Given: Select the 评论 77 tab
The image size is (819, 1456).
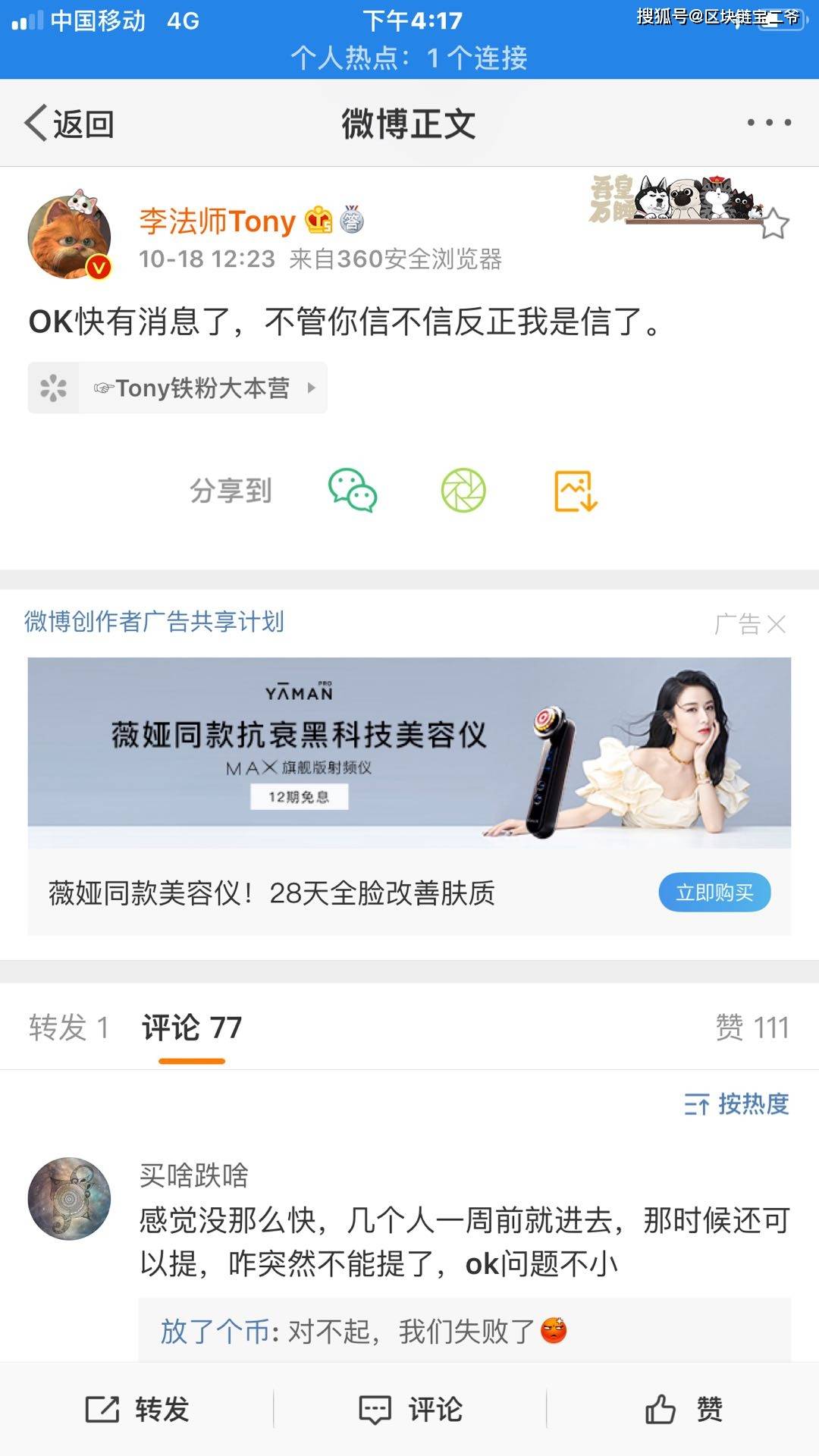Looking at the screenshot, I should pos(192,1028).
